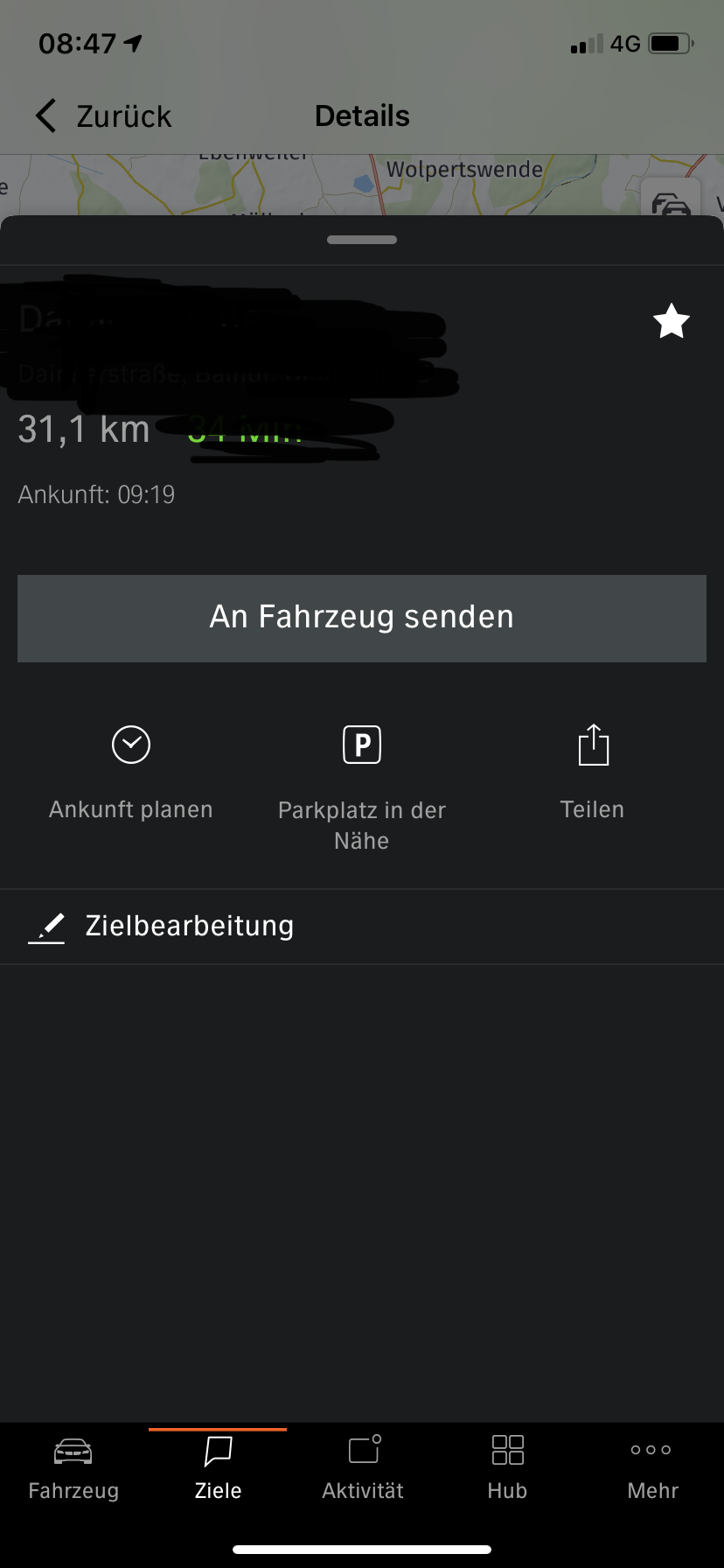This screenshot has height=1568, width=724.
Task: Toggle the favorite star for this destination
Action: point(672,321)
